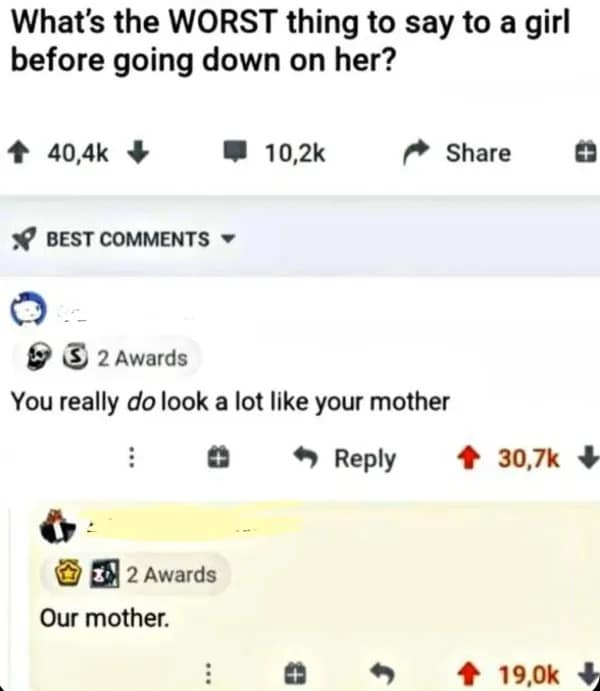The width and height of the screenshot is (600, 691).
Task: Downvote the reply with 19,0k votes
Action: click(588, 674)
